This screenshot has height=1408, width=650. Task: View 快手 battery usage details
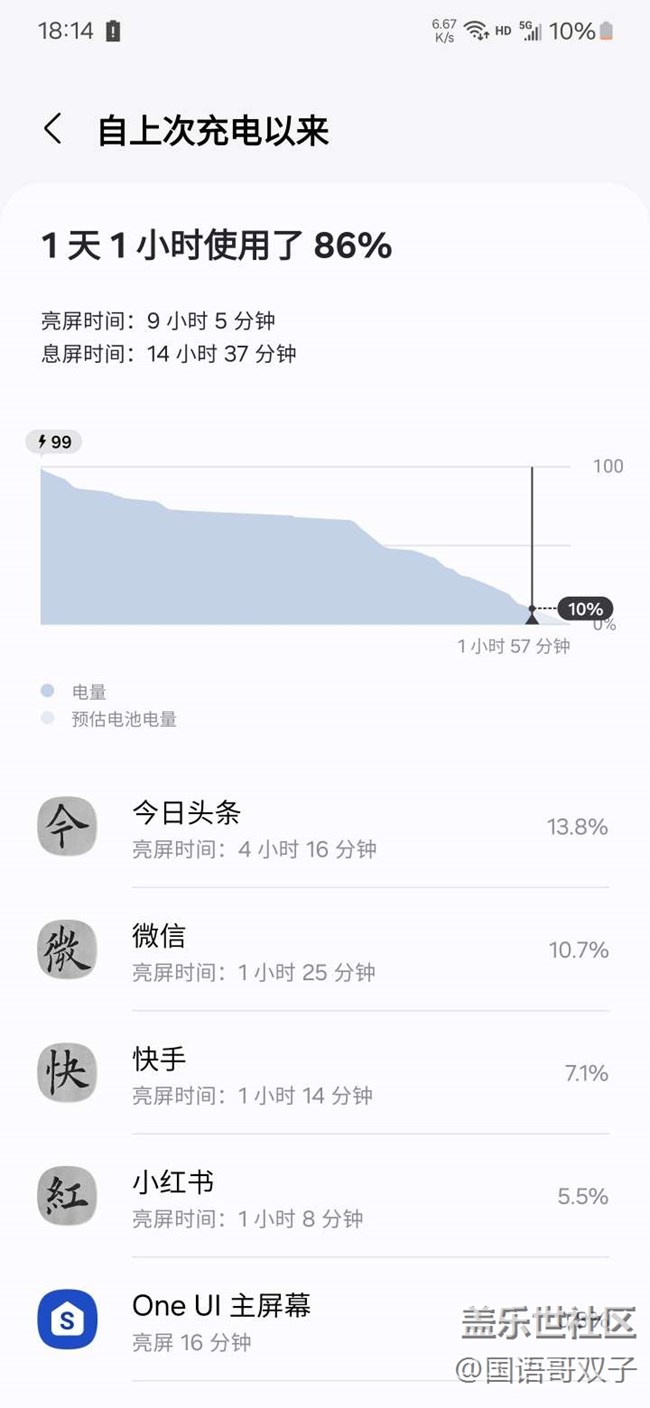[x=325, y=1073]
